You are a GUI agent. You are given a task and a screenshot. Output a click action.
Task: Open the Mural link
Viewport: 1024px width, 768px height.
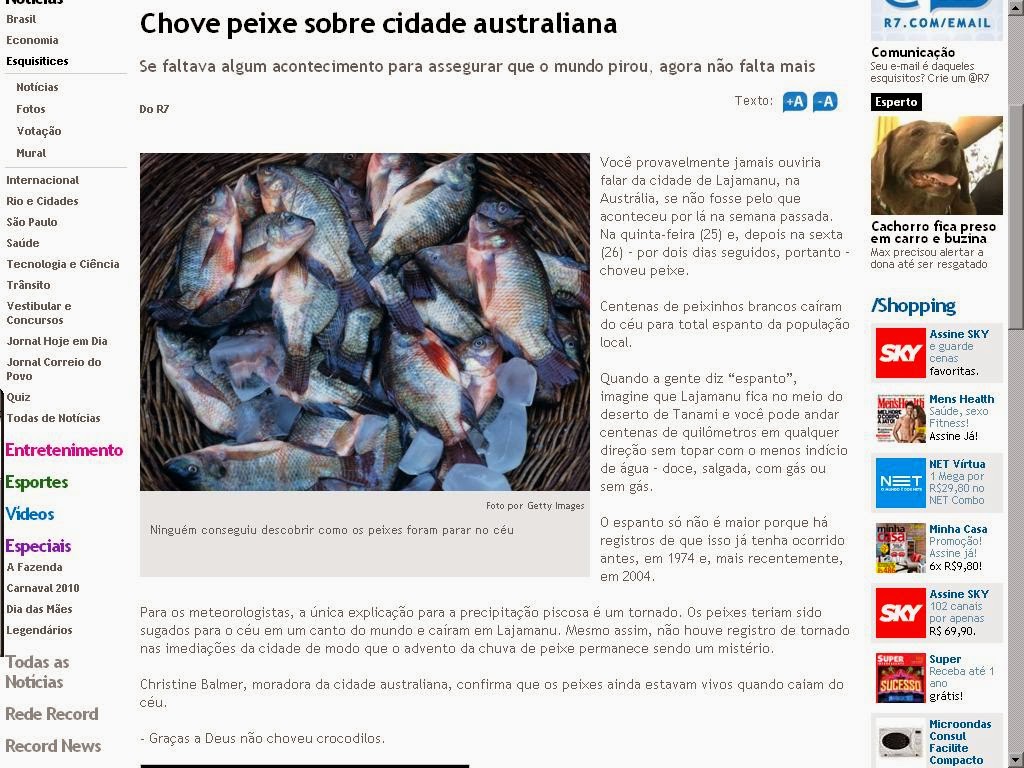click(x=31, y=153)
